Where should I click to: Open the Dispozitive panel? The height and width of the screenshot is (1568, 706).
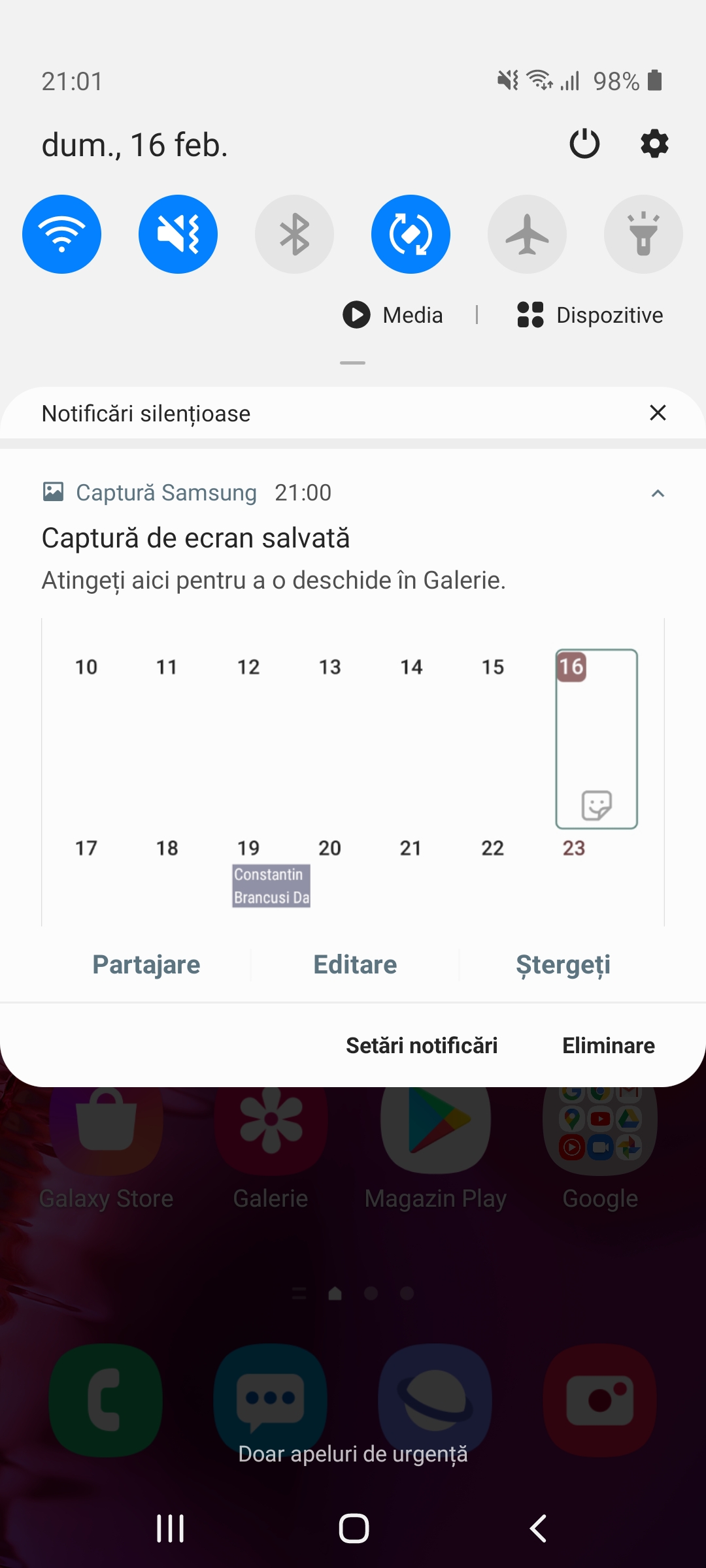pos(590,315)
